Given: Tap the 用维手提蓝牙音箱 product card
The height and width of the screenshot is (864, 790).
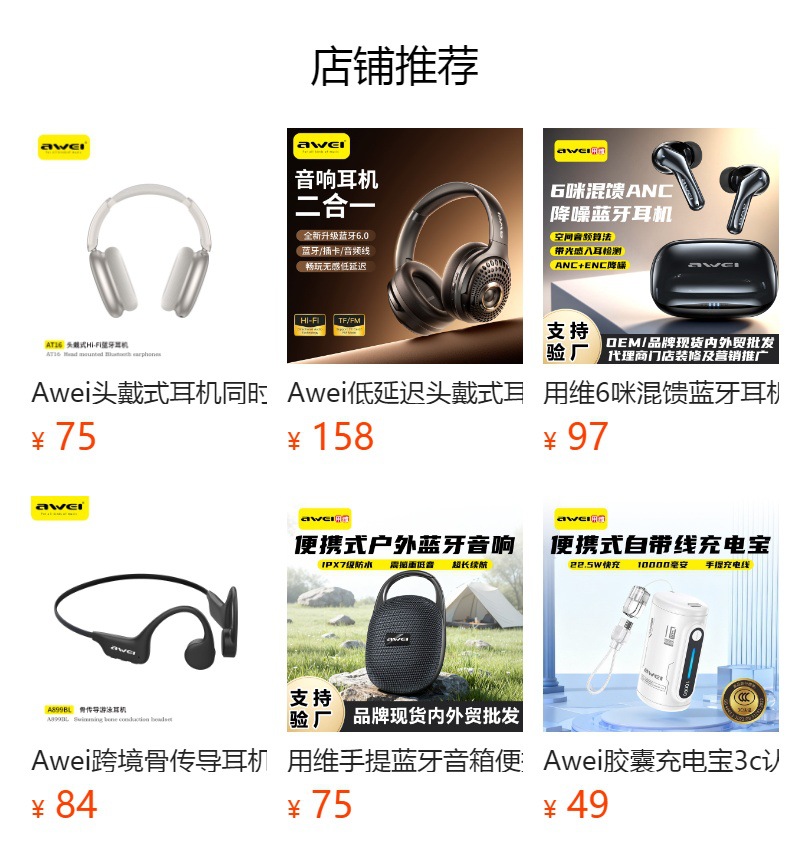Looking at the screenshot, I should click(404, 614).
